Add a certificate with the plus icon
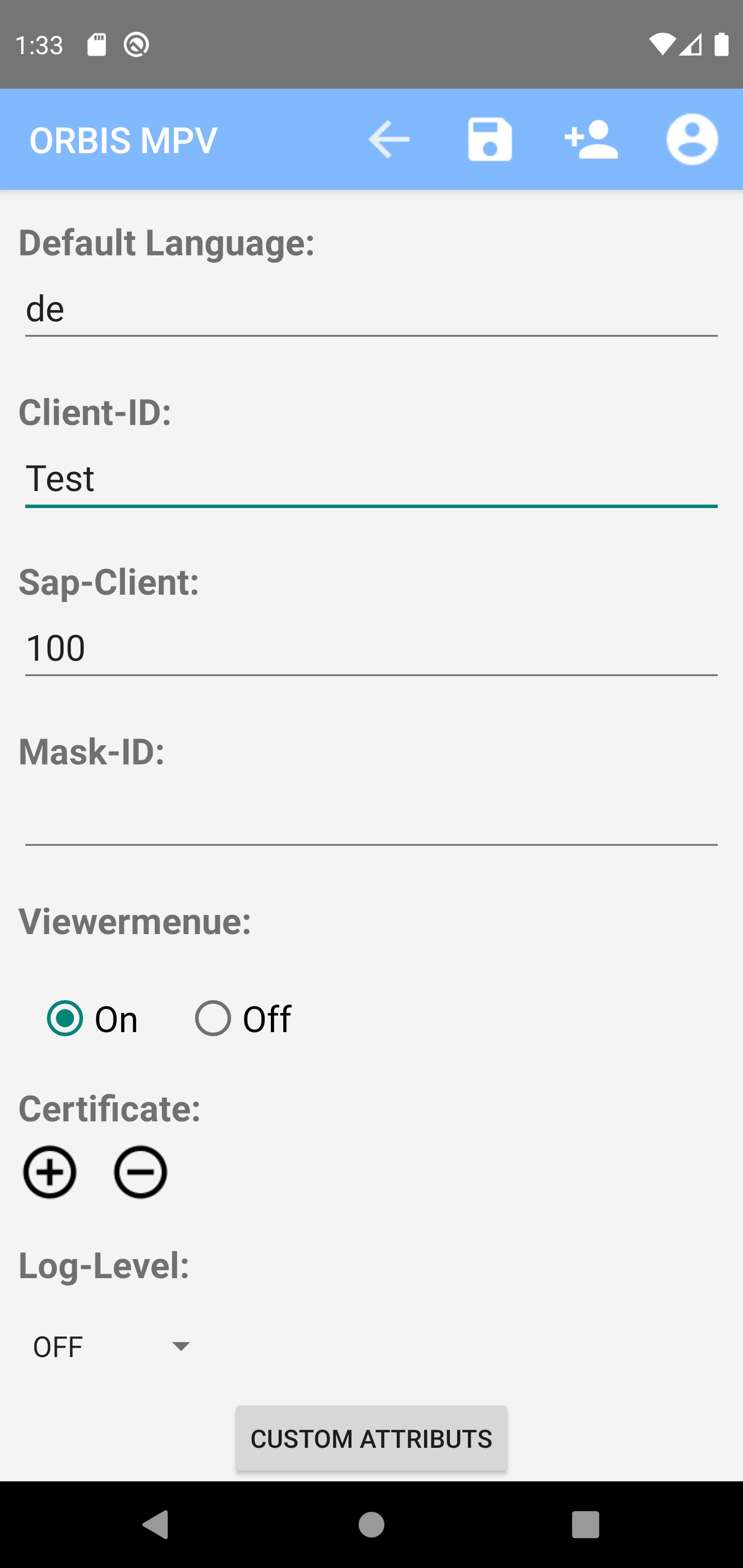The height and width of the screenshot is (1568, 743). coord(50,1172)
